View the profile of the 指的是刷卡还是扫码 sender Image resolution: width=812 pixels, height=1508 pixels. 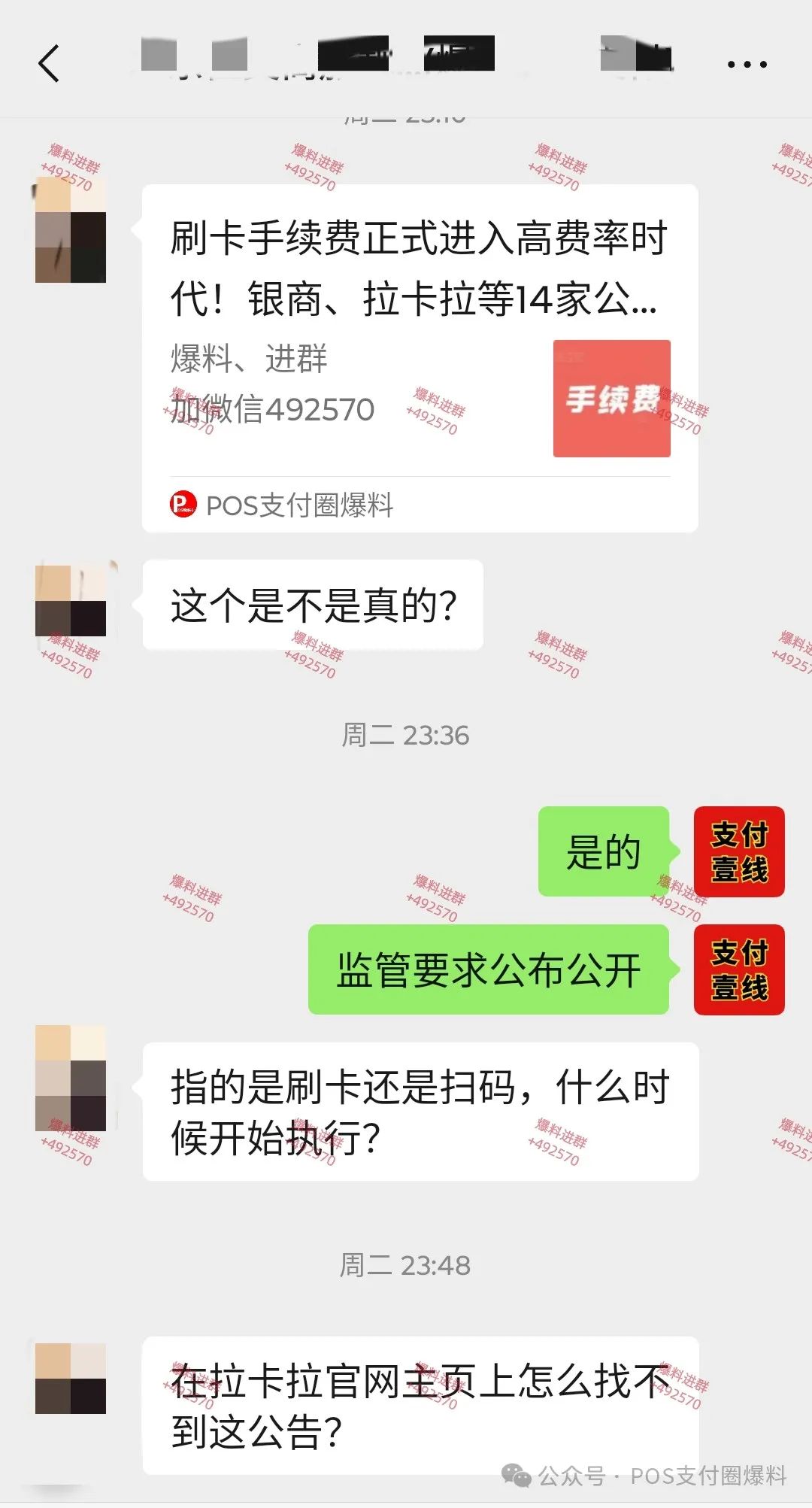[x=71, y=1078]
